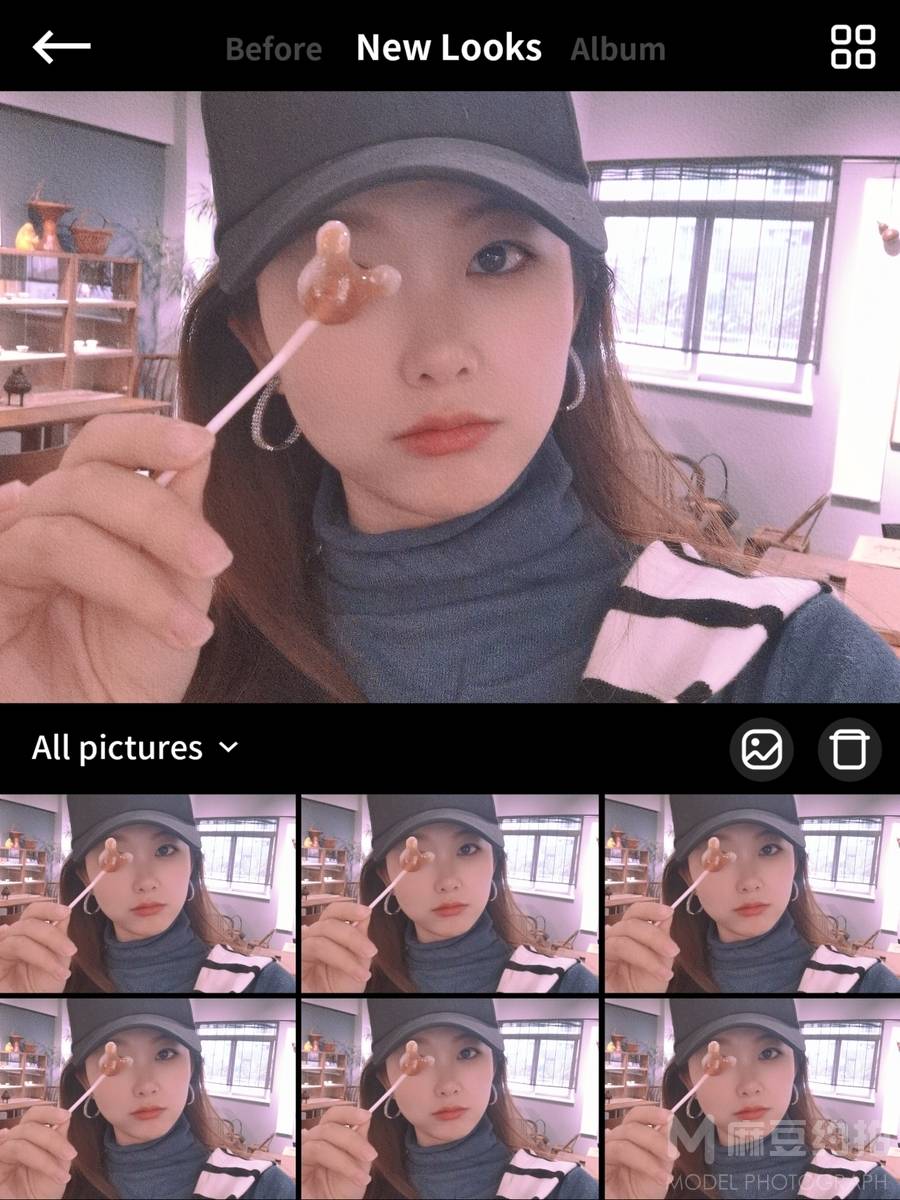Screen dimensions: 900x1200
Task: Open first thumbnail in second row
Action: (148, 1098)
